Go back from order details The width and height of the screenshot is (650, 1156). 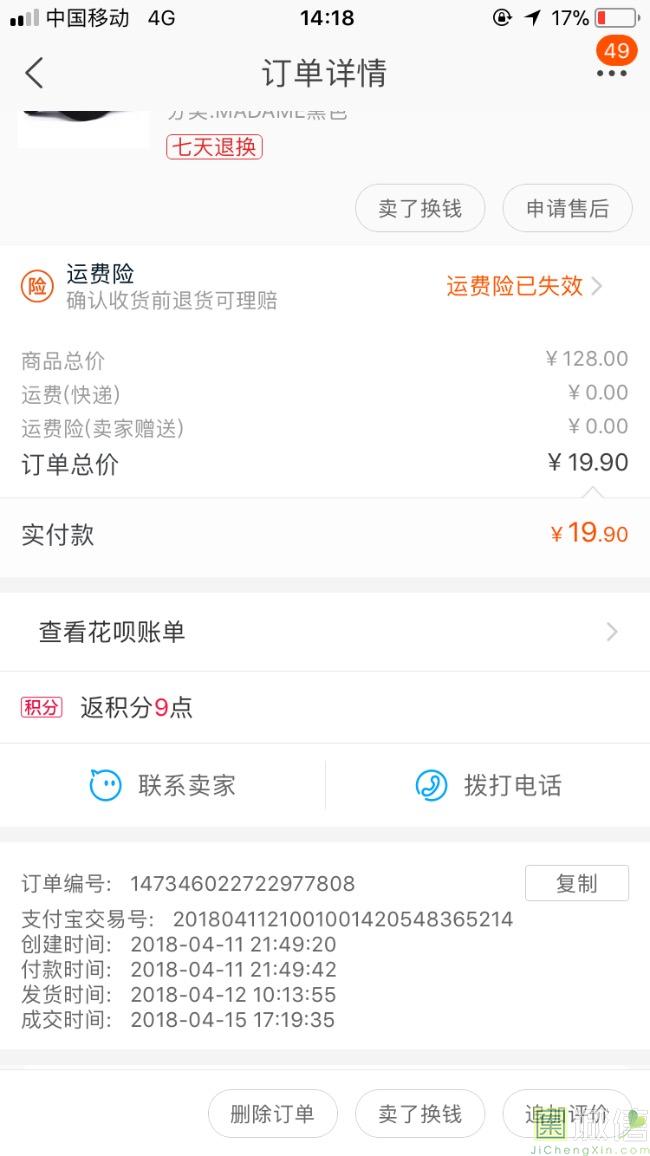click(35, 73)
